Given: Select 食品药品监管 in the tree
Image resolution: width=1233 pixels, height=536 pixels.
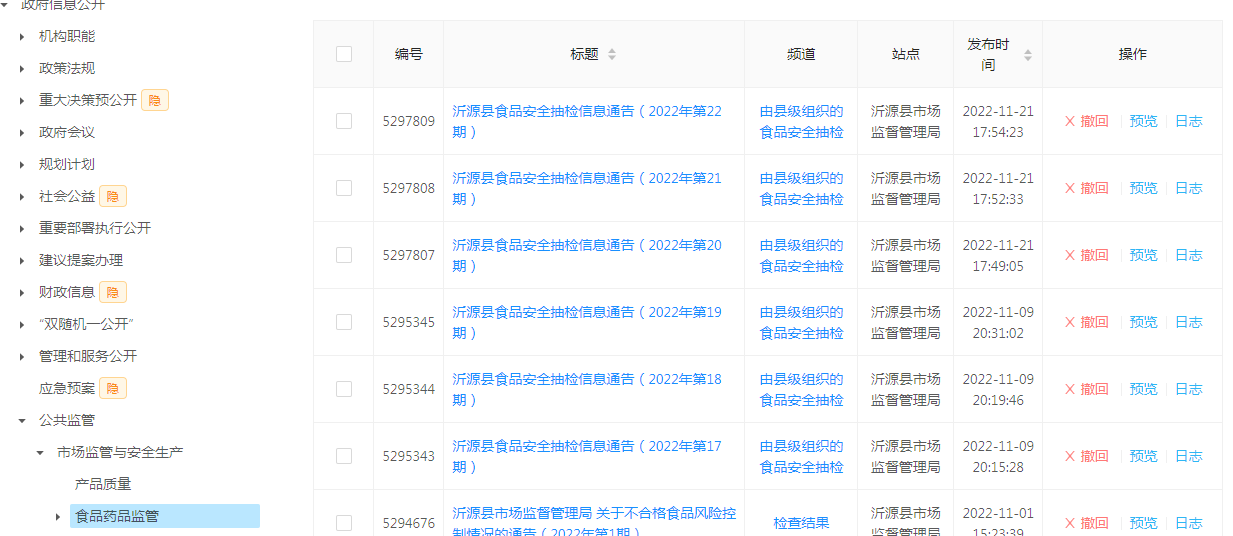Looking at the screenshot, I should click(116, 516).
